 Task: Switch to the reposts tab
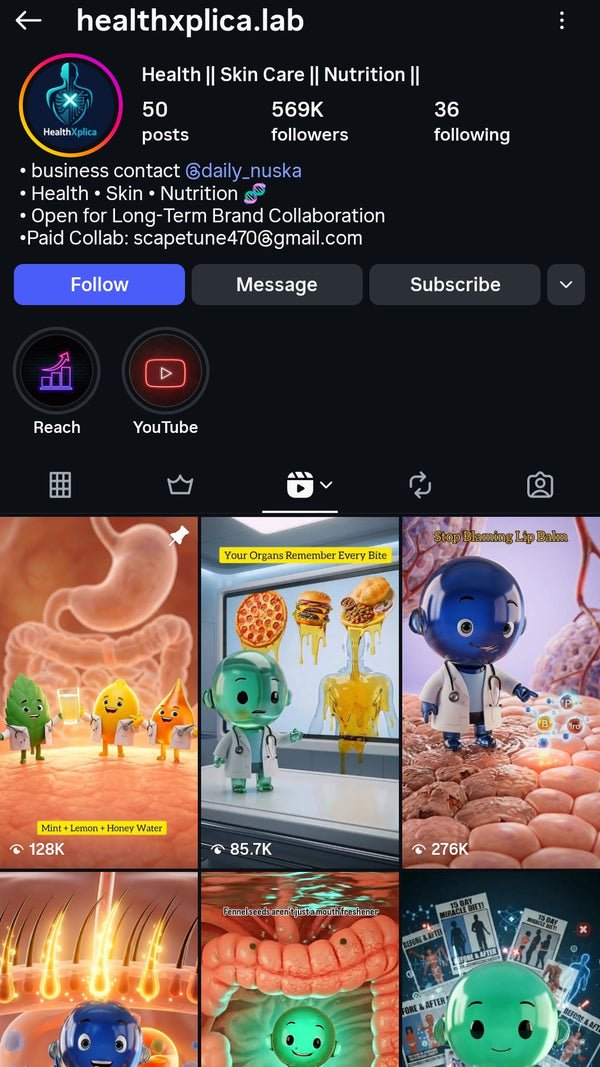point(420,485)
